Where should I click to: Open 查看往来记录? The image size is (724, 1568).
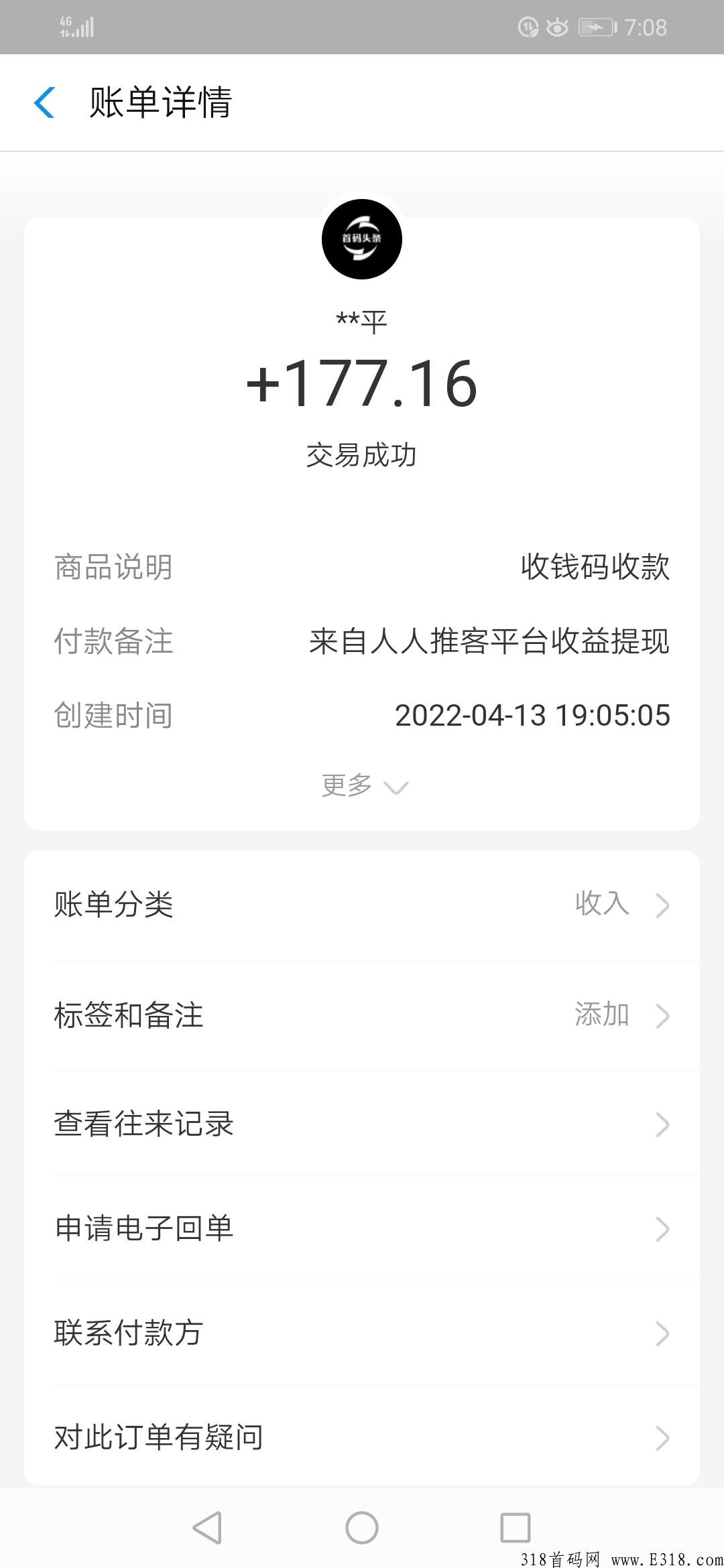tap(362, 1124)
